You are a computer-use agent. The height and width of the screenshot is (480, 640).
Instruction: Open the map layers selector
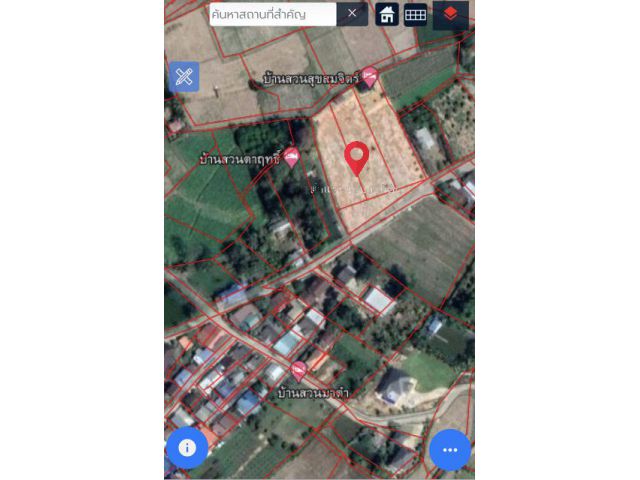click(451, 14)
